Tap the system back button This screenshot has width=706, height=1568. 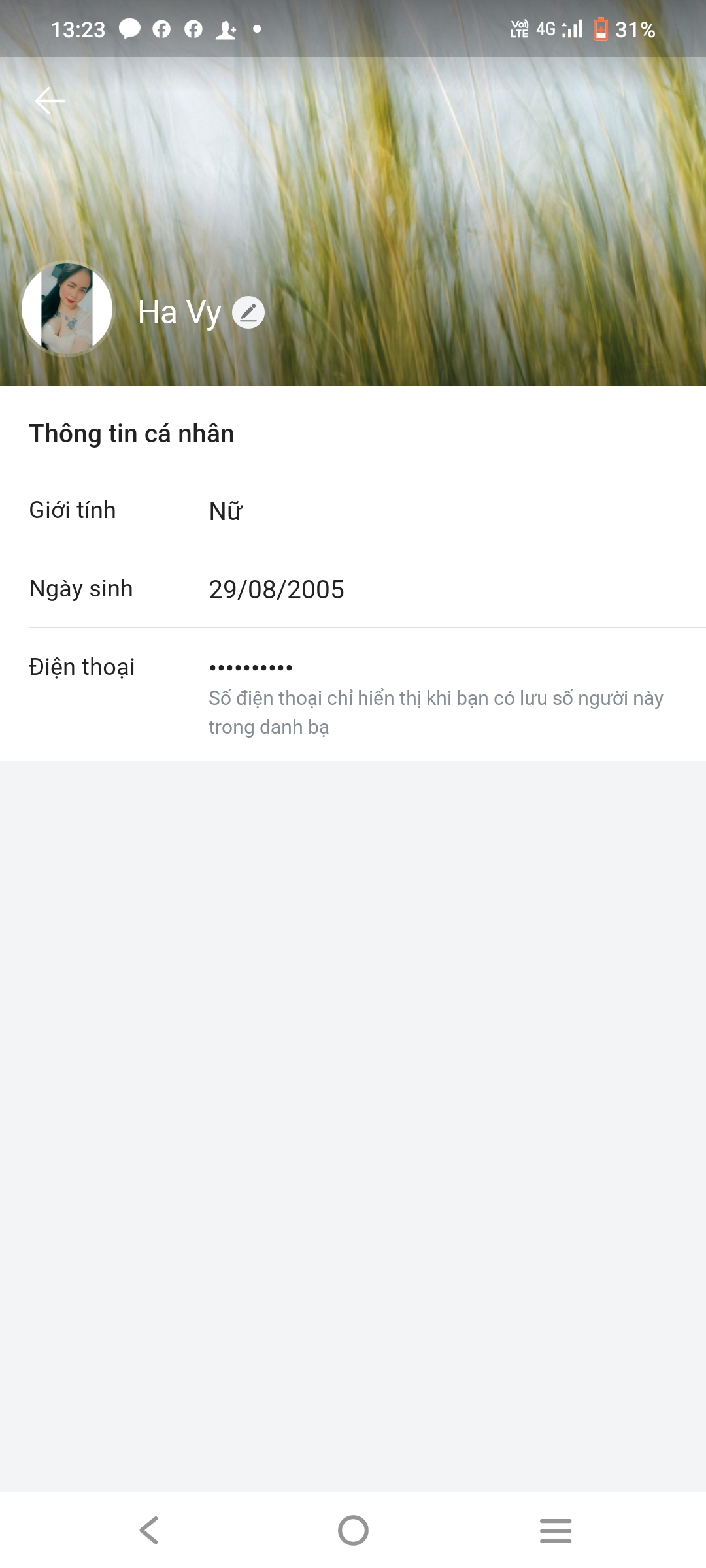tap(150, 1530)
